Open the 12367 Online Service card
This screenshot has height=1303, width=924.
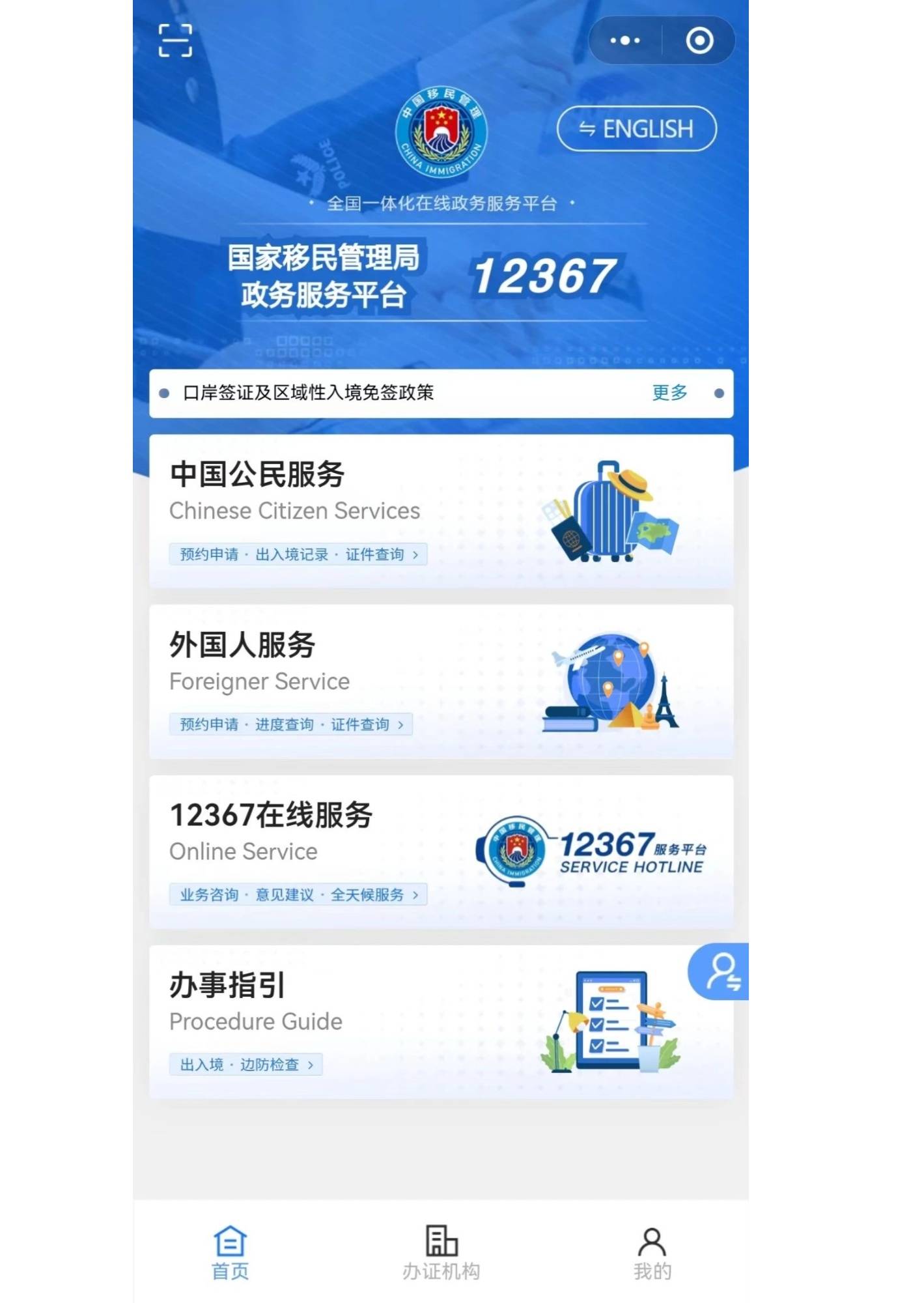tap(441, 852)
